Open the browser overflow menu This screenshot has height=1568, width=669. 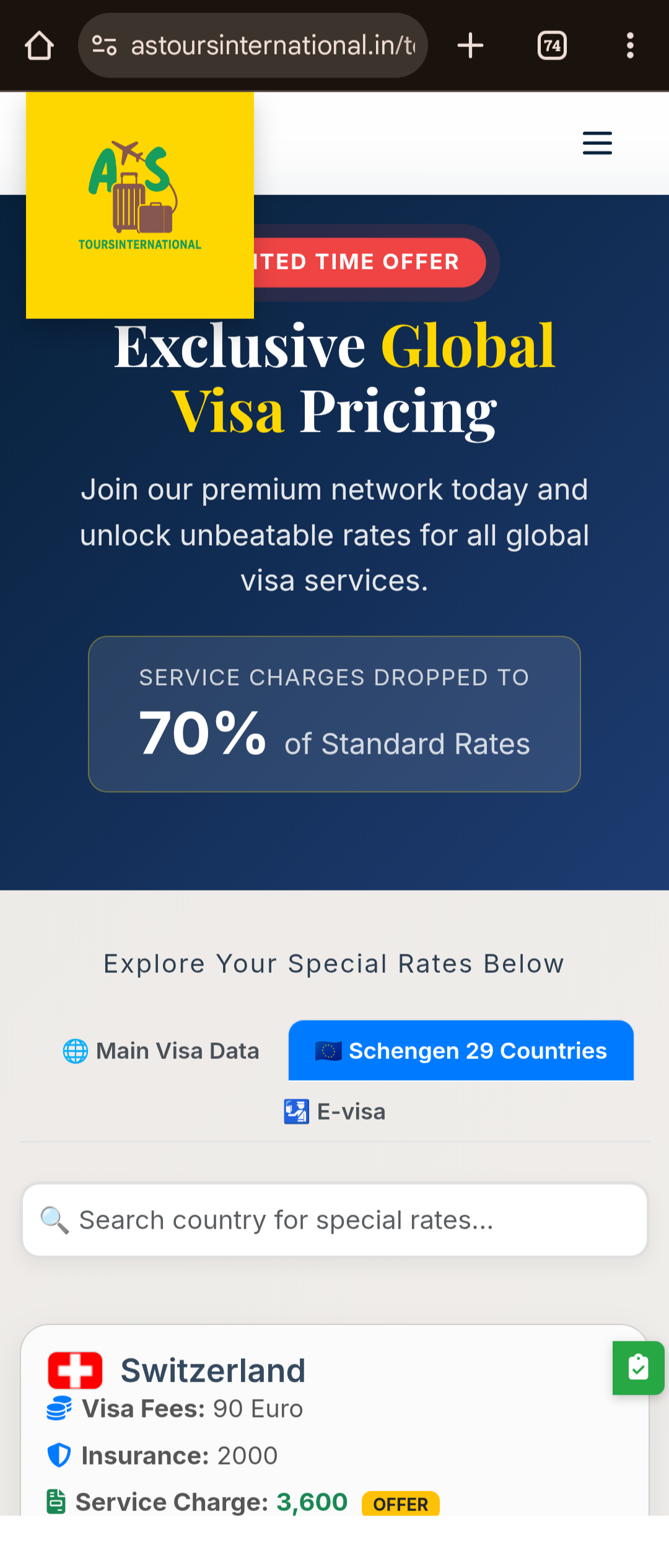(630, 46)
